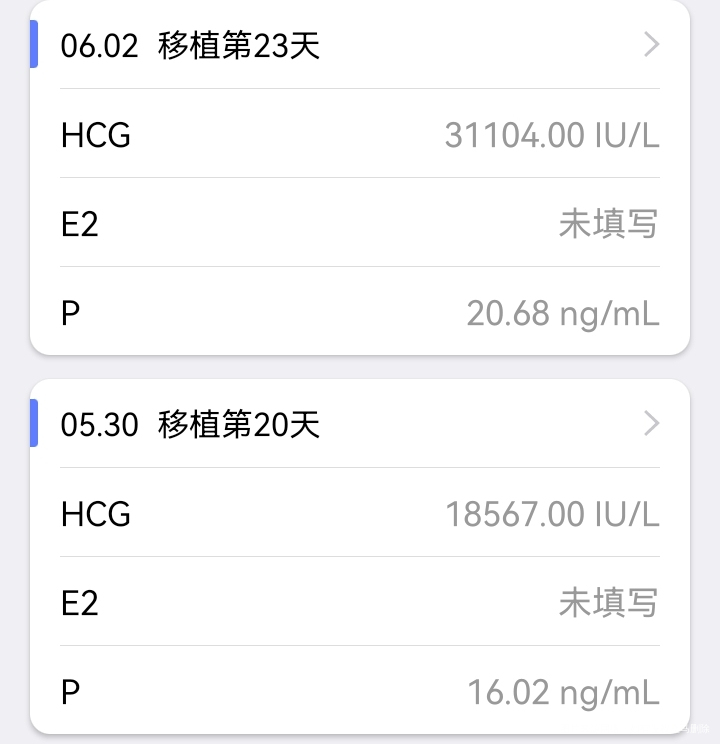Tap the E2 row label on 05.30 card
This screenshot has width=720, height=744.
[x=82, y=603]
